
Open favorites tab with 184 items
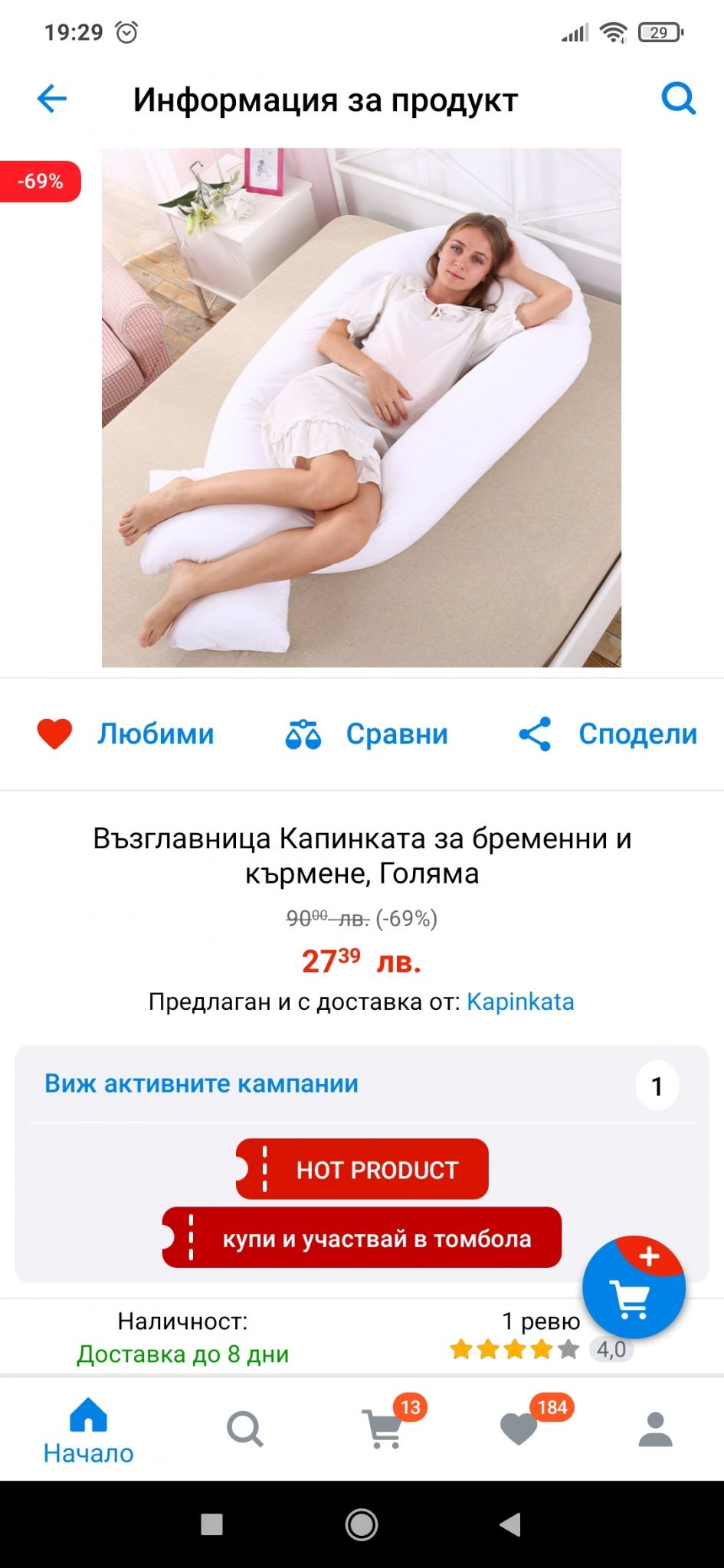pos(521,1429)
